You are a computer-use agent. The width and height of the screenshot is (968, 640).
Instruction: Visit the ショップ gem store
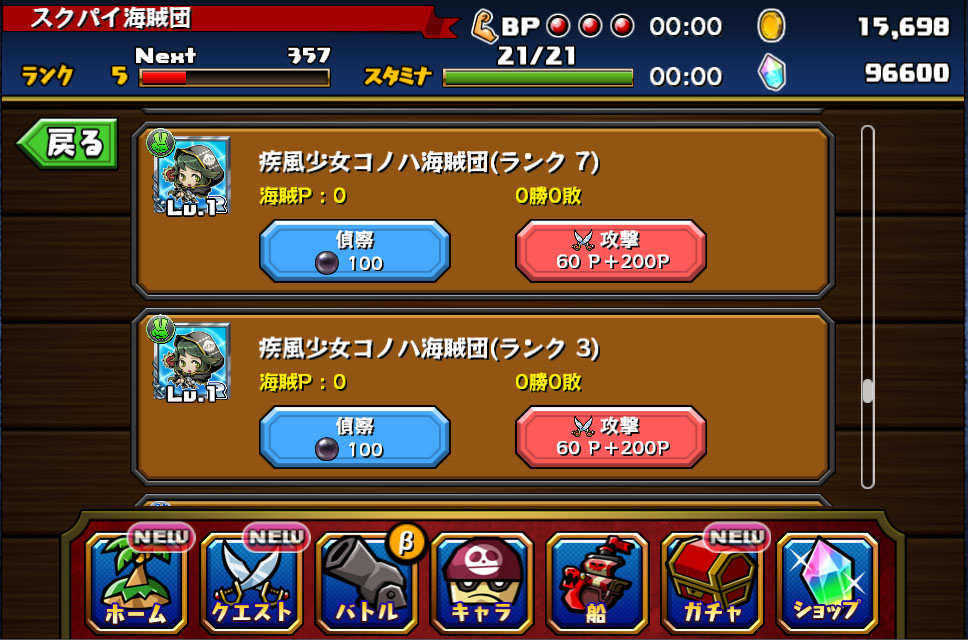point(826,582)
